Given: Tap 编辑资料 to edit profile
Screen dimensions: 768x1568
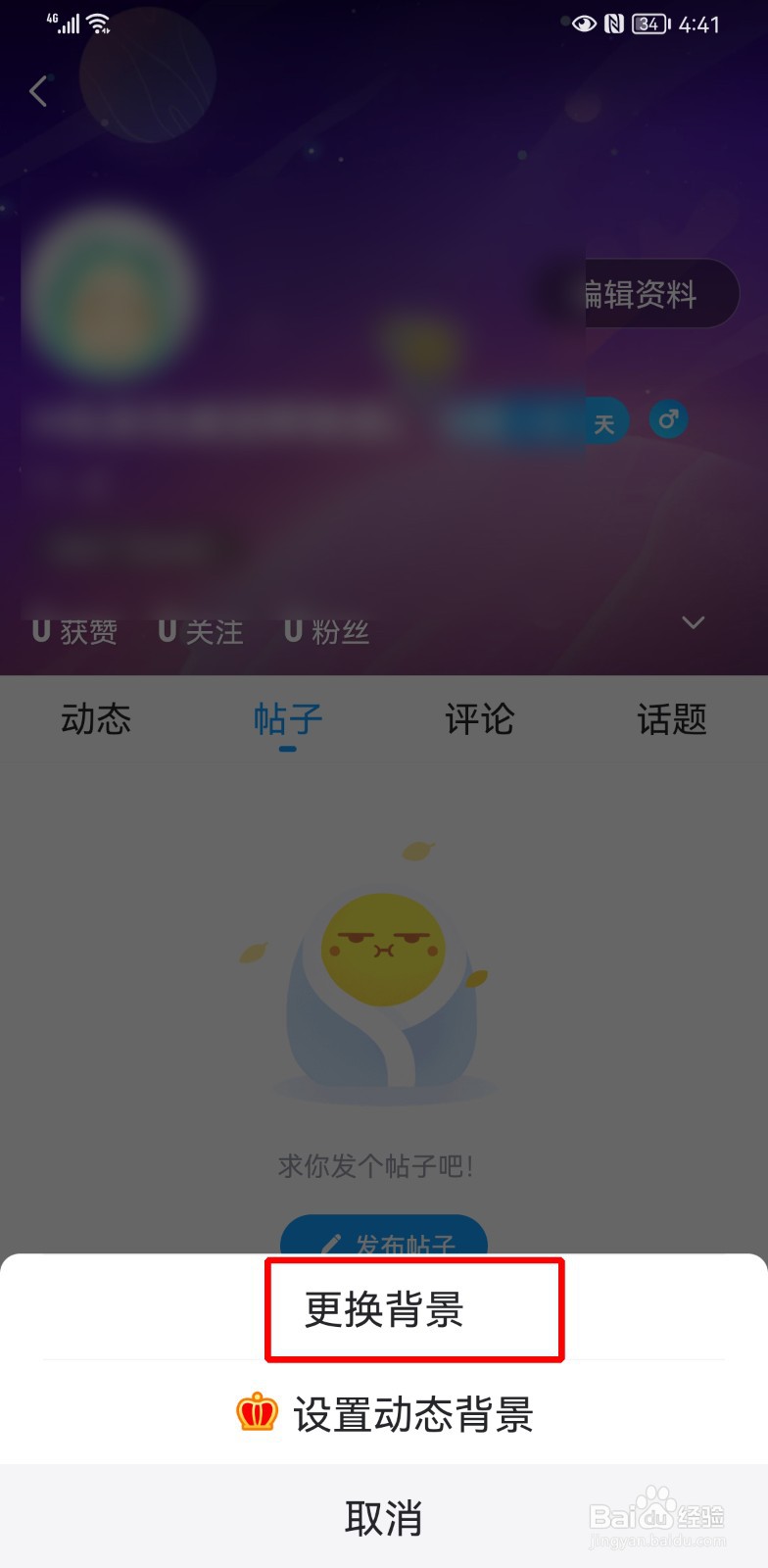Looking at the screenshot, I should (x=647, y=293).
